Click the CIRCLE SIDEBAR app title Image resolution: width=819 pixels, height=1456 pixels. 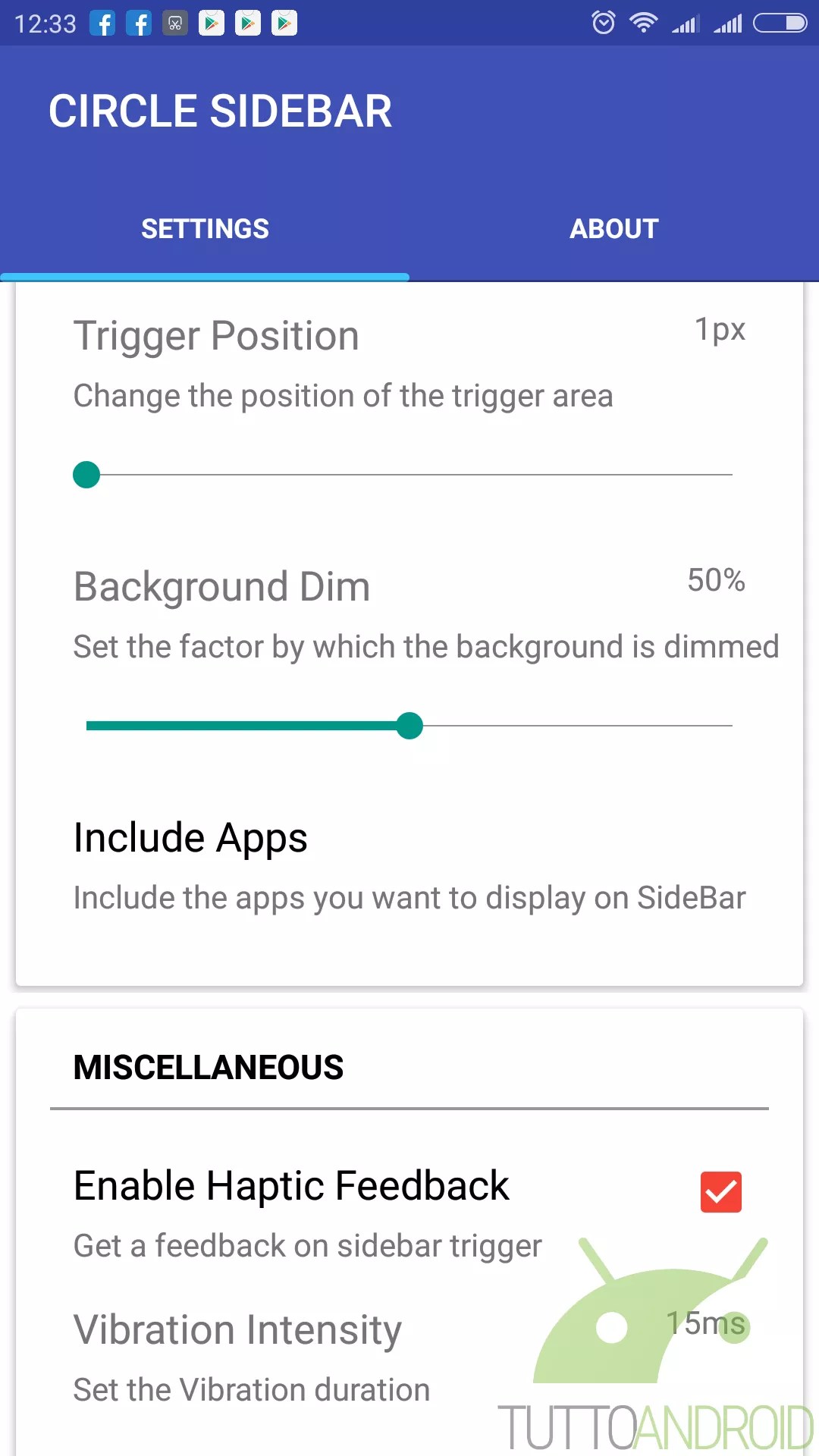pos(221,110)
